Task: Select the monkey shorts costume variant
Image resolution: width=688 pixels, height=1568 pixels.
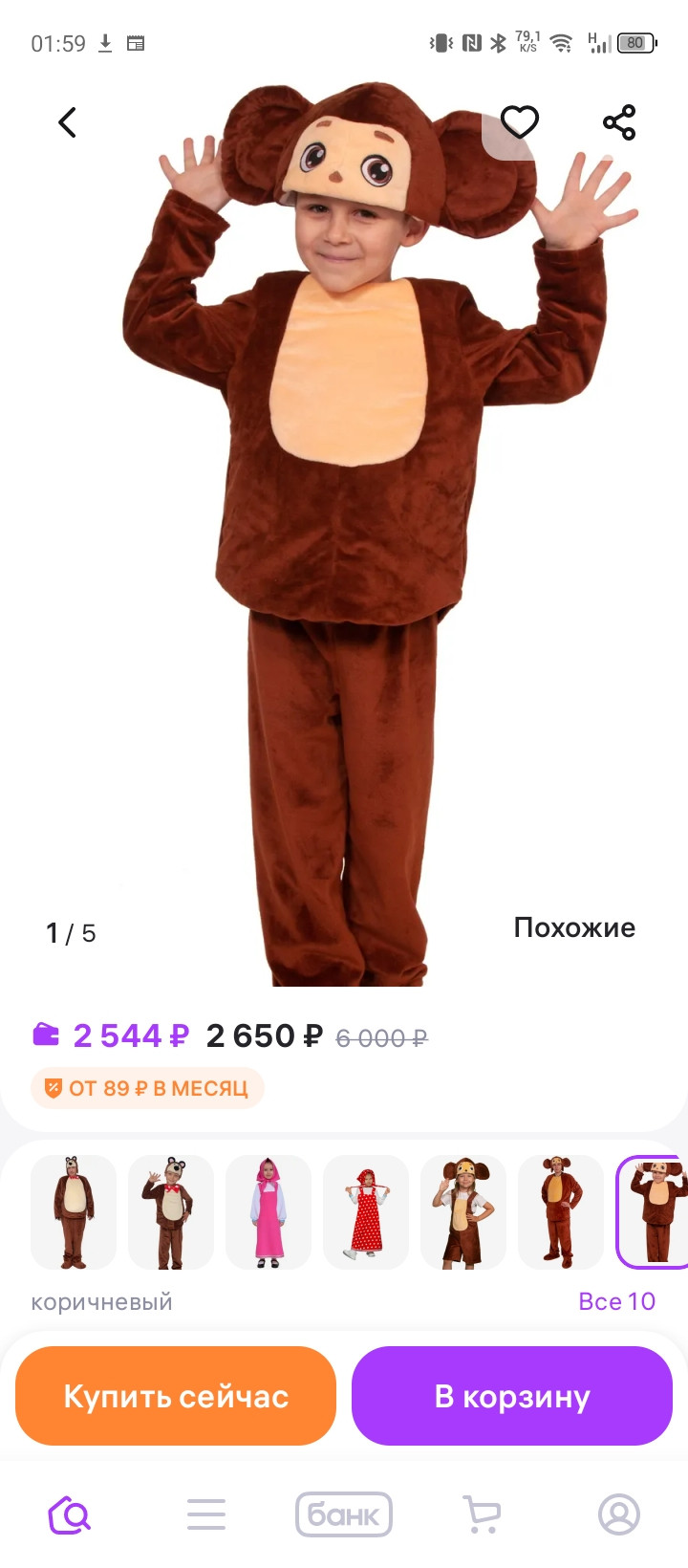Action: (x=463, y=1212)
